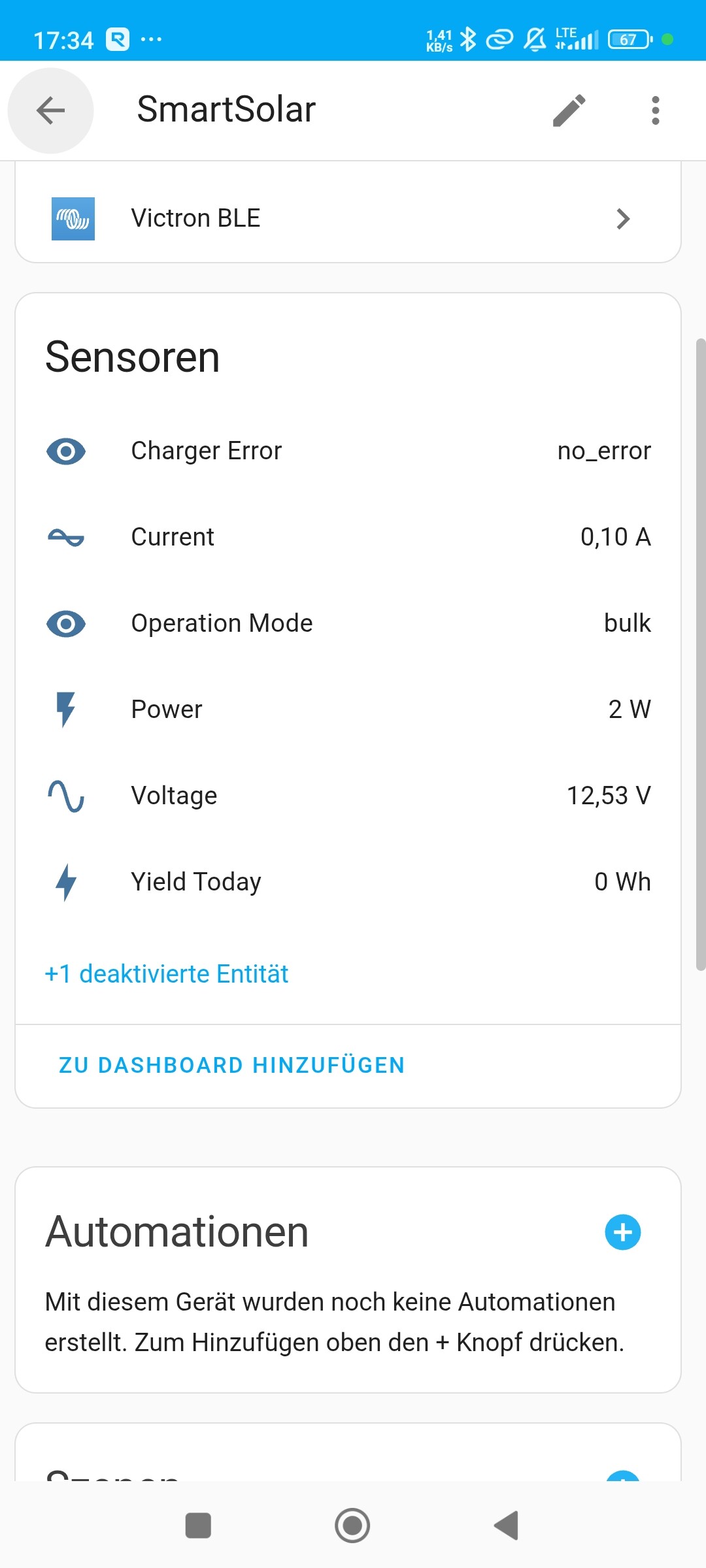This screenshot has height=1568, width=706.
Task: Go back using the top arrow
Action: pyautogui.click(x=50, y=110)
